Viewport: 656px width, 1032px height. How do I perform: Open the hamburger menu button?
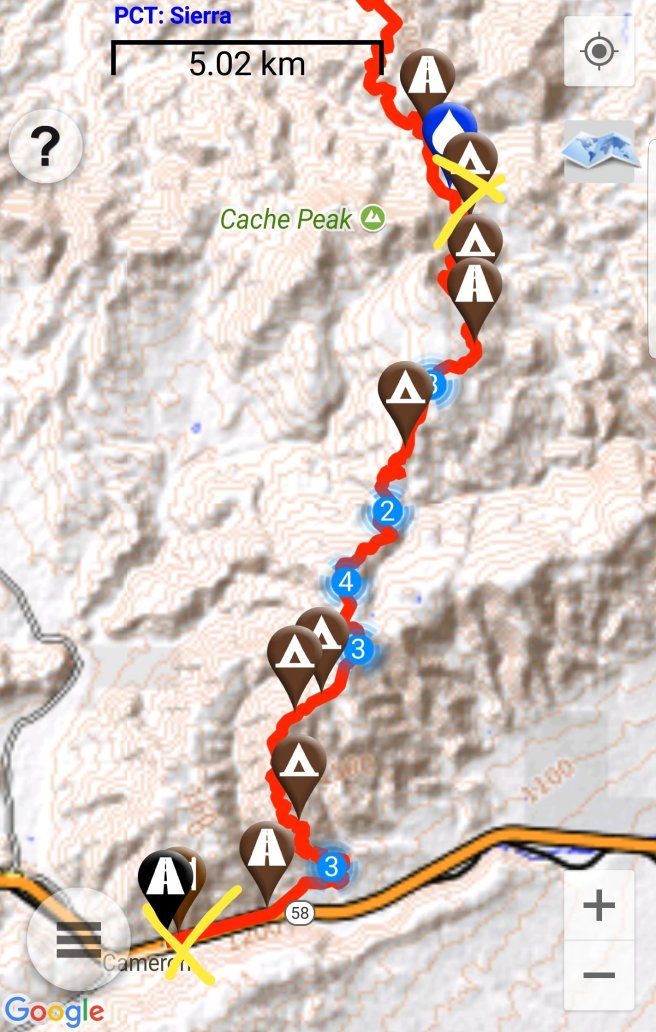(78, 939)
